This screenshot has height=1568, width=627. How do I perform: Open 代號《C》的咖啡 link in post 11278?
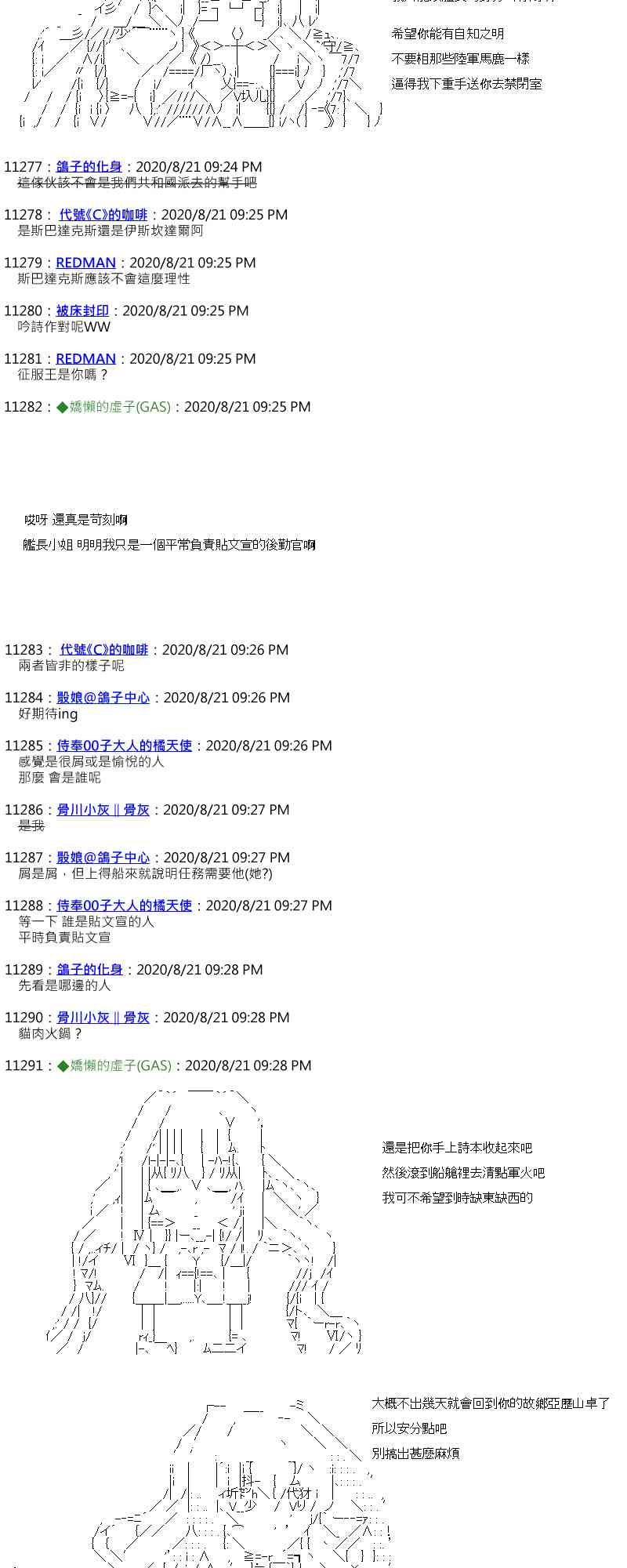point(103,215)
